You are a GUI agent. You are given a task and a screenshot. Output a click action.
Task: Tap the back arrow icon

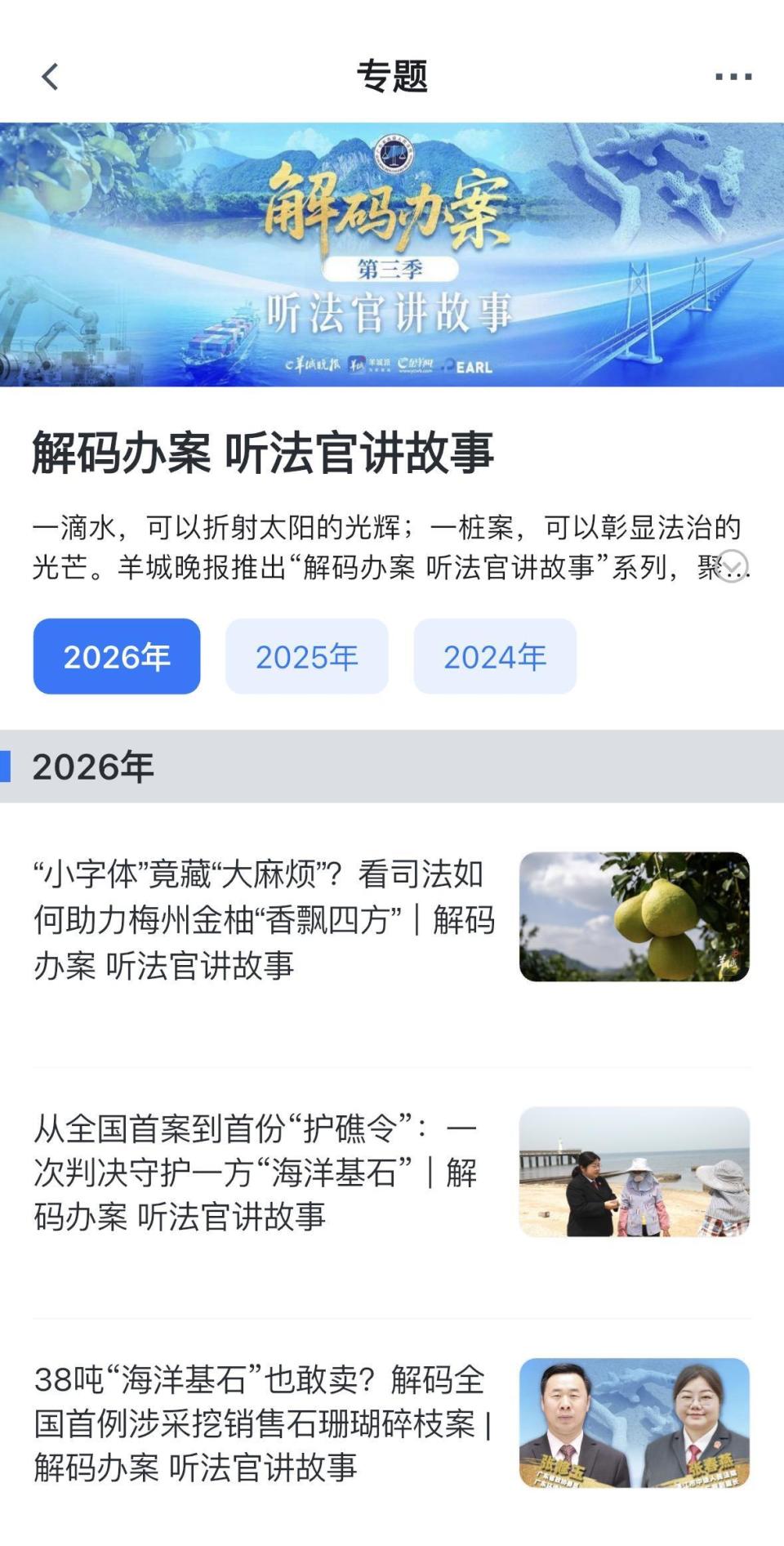coord(49,77)
